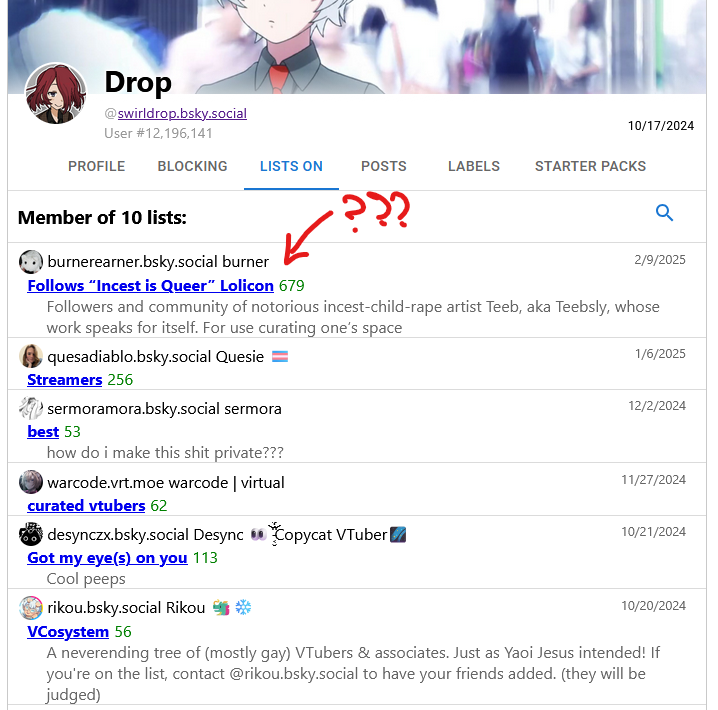
Task: Open the list named best
Action: point(43,432)
